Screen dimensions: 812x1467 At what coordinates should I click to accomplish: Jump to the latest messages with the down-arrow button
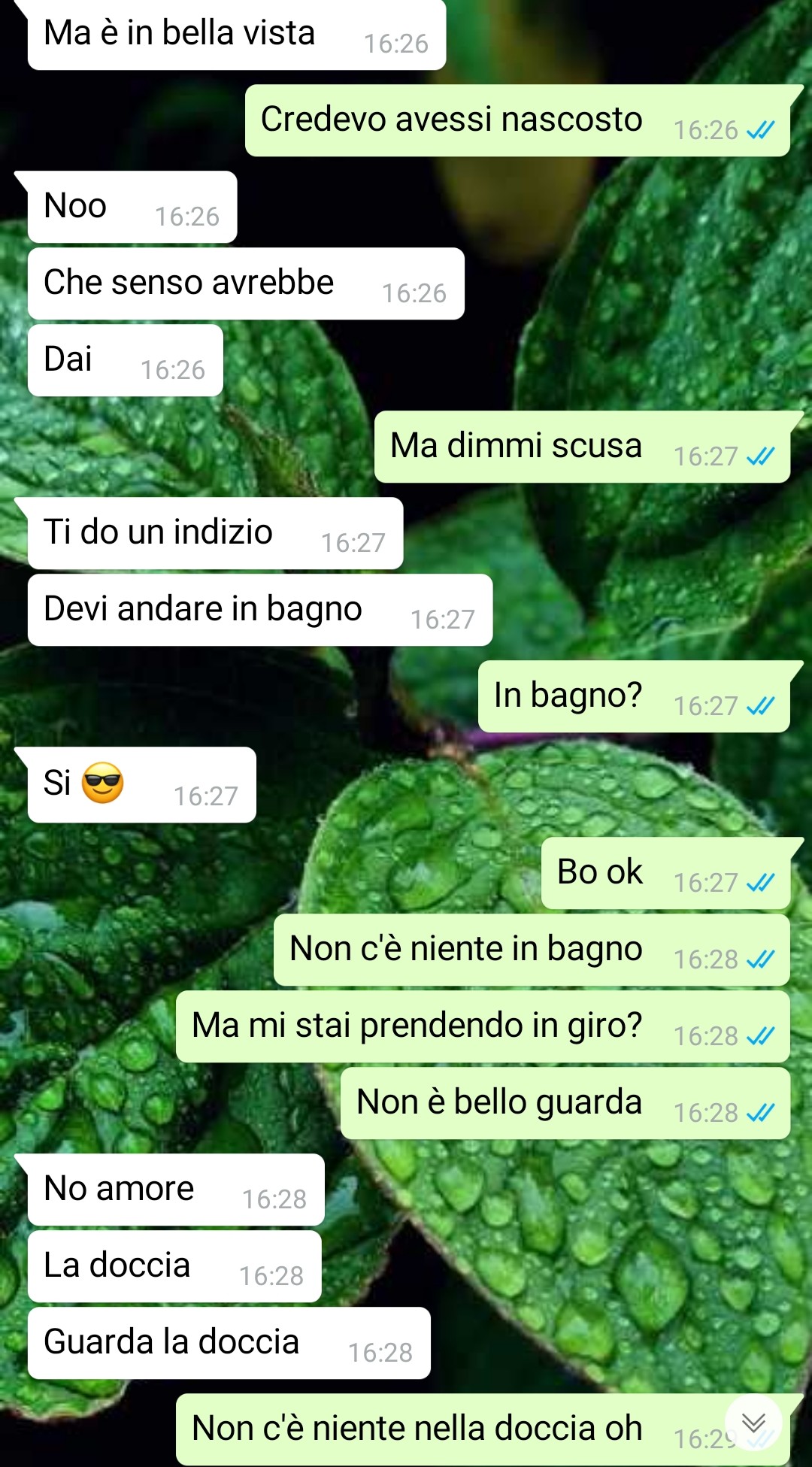tap(753, 1422)
